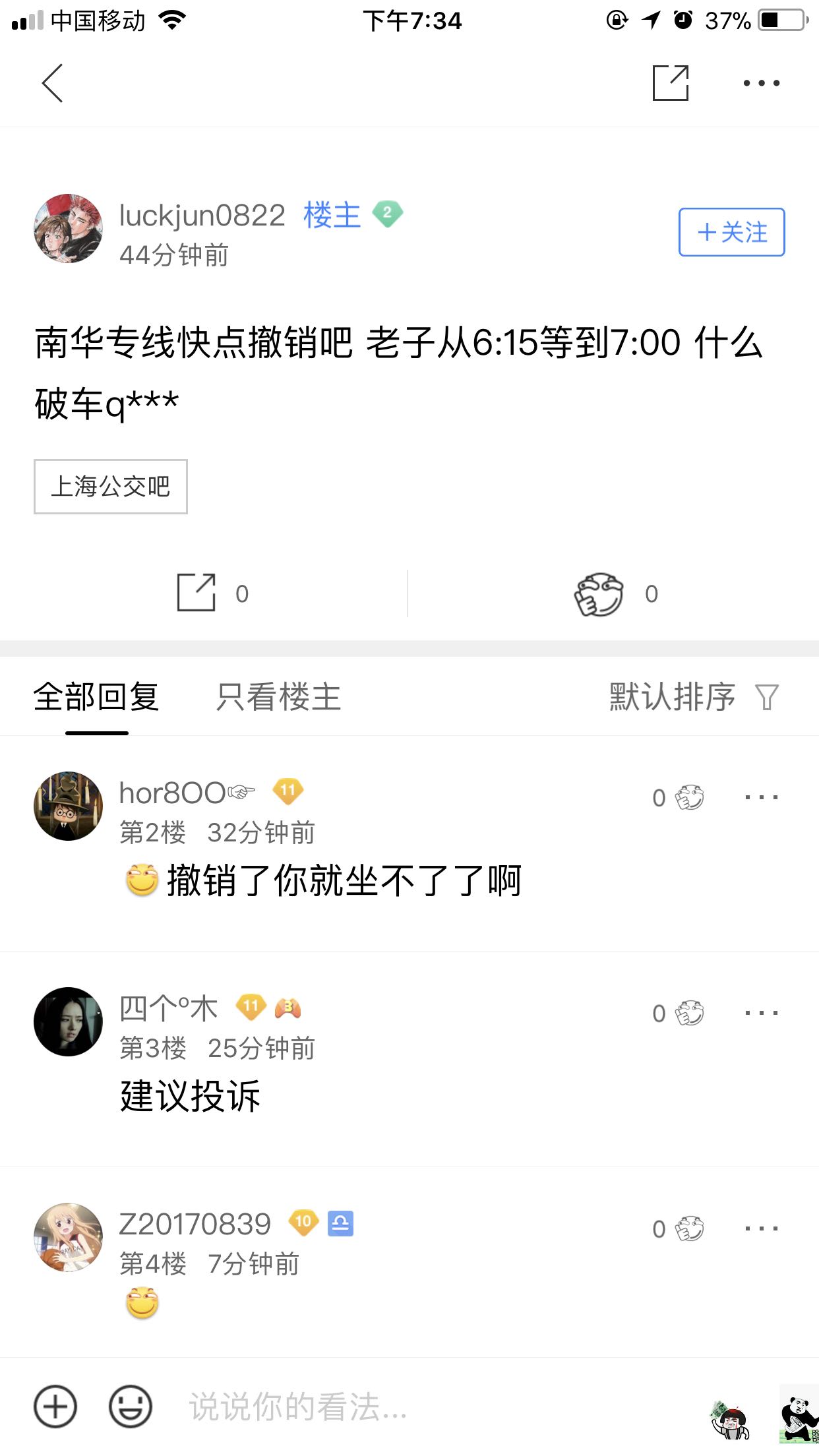Open the top-right overflow menu

[x=761, y=83]
